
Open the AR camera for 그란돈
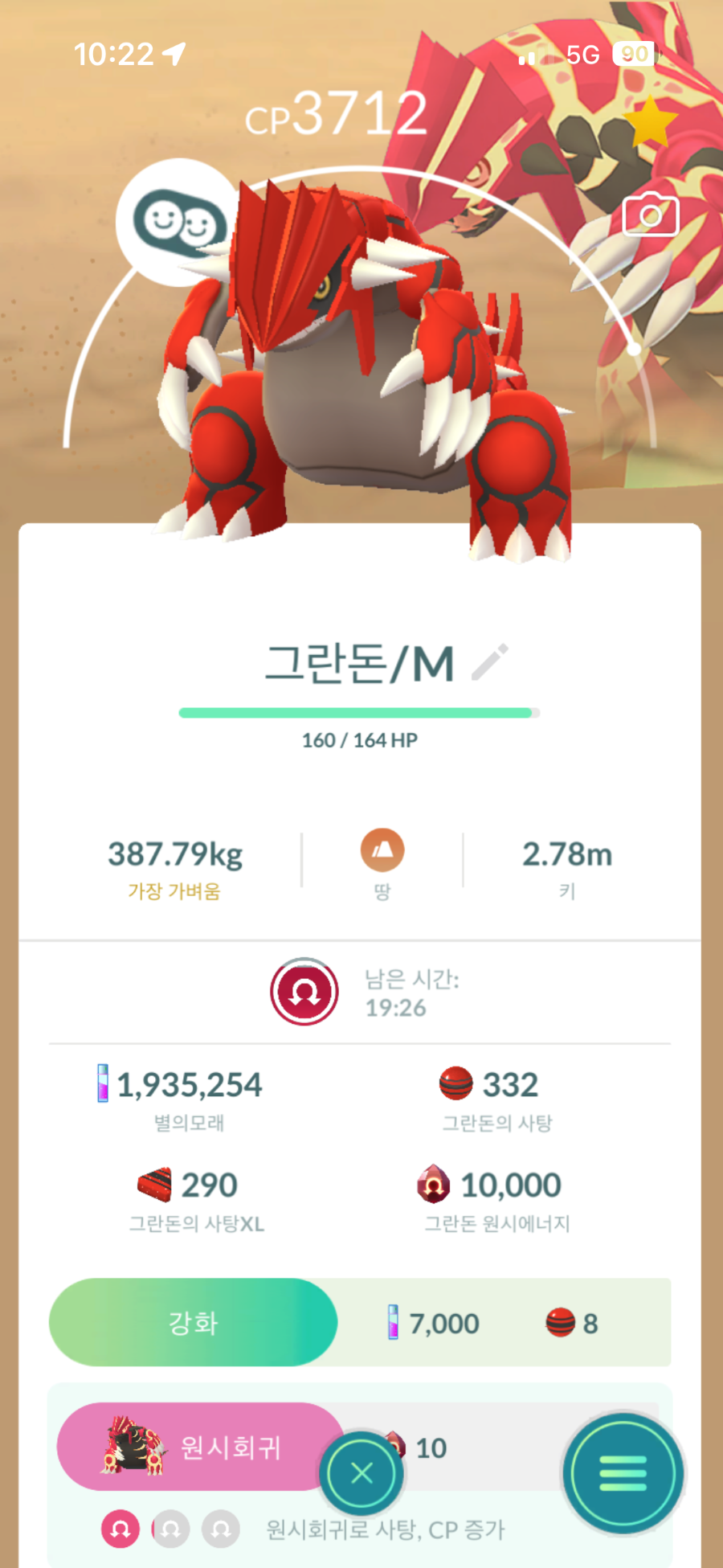click(651, 215)
